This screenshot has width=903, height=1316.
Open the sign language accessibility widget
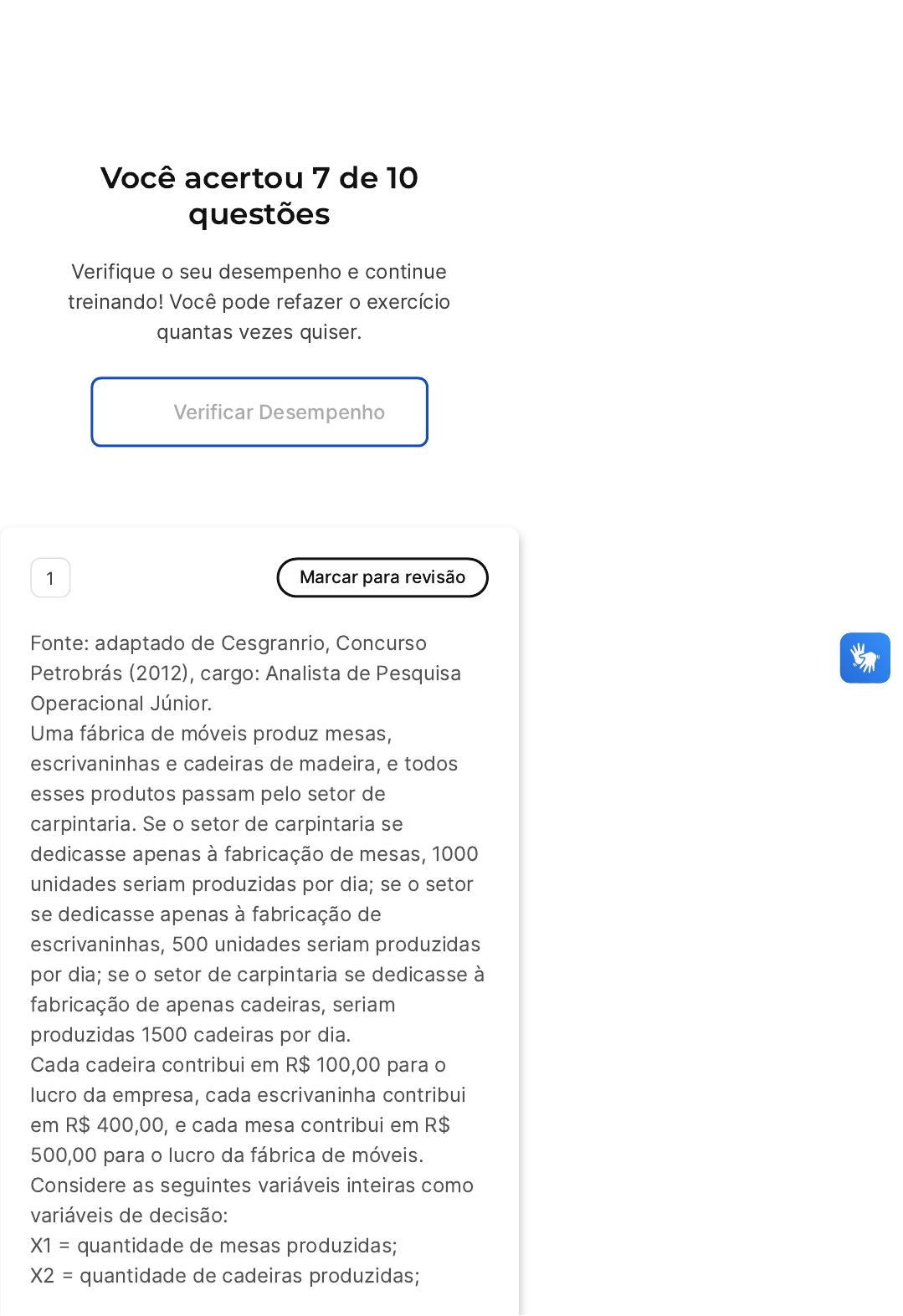tap(865, 658)
